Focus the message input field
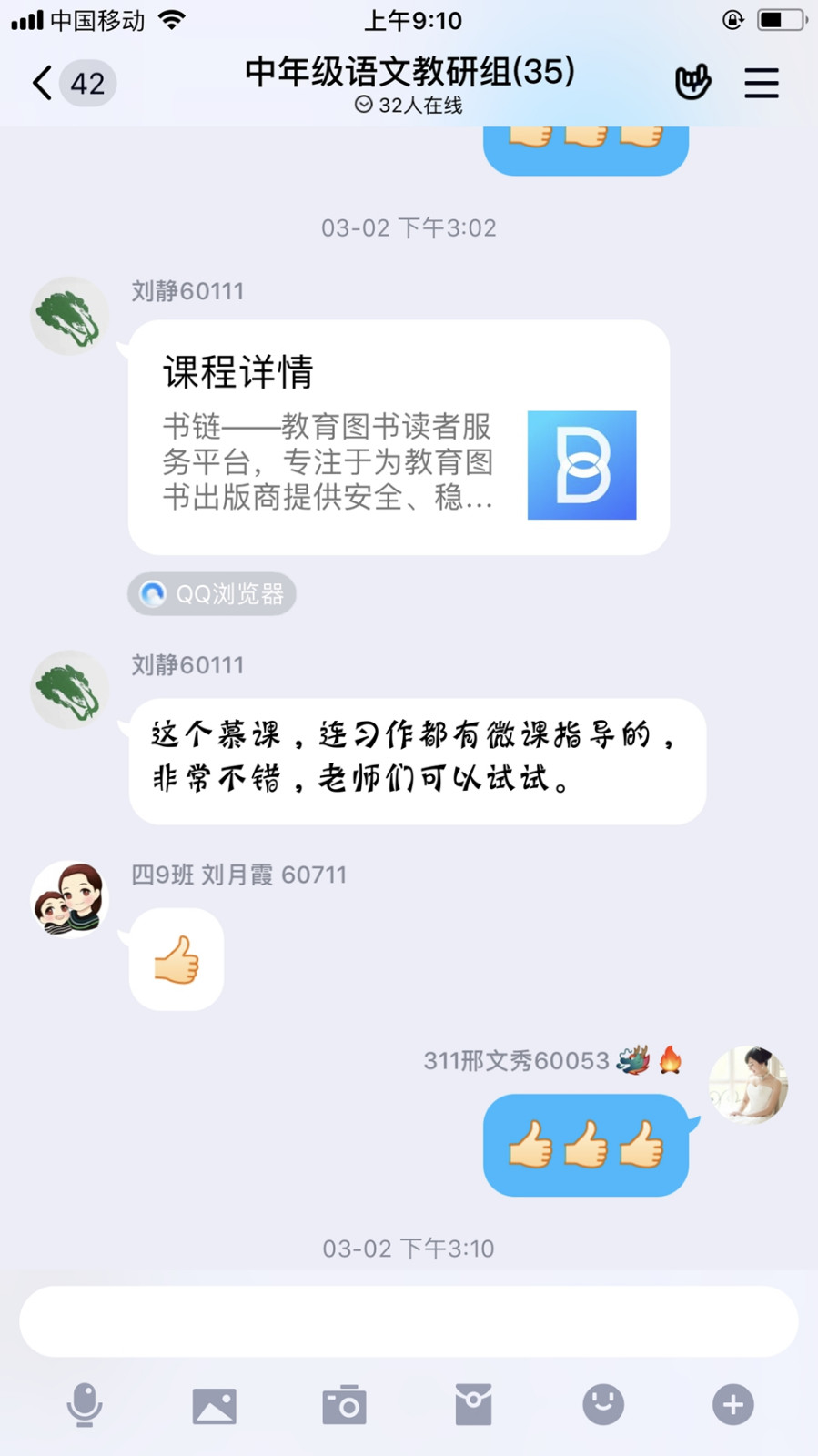Image resolution: width=818 pixels, height=1456 pixels. [x=409, y=1321]
